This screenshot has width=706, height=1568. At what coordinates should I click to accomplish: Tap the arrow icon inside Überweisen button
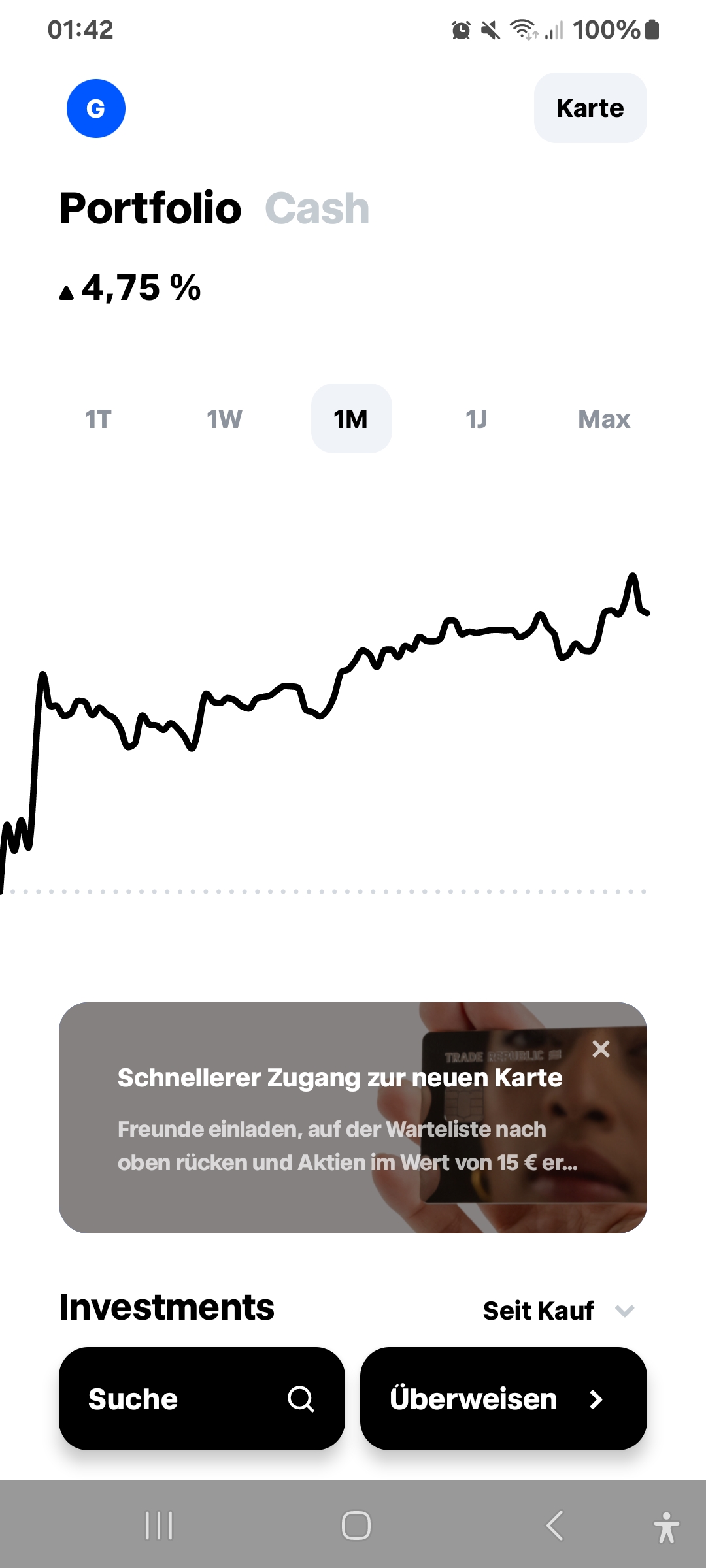click(596, 1398)
